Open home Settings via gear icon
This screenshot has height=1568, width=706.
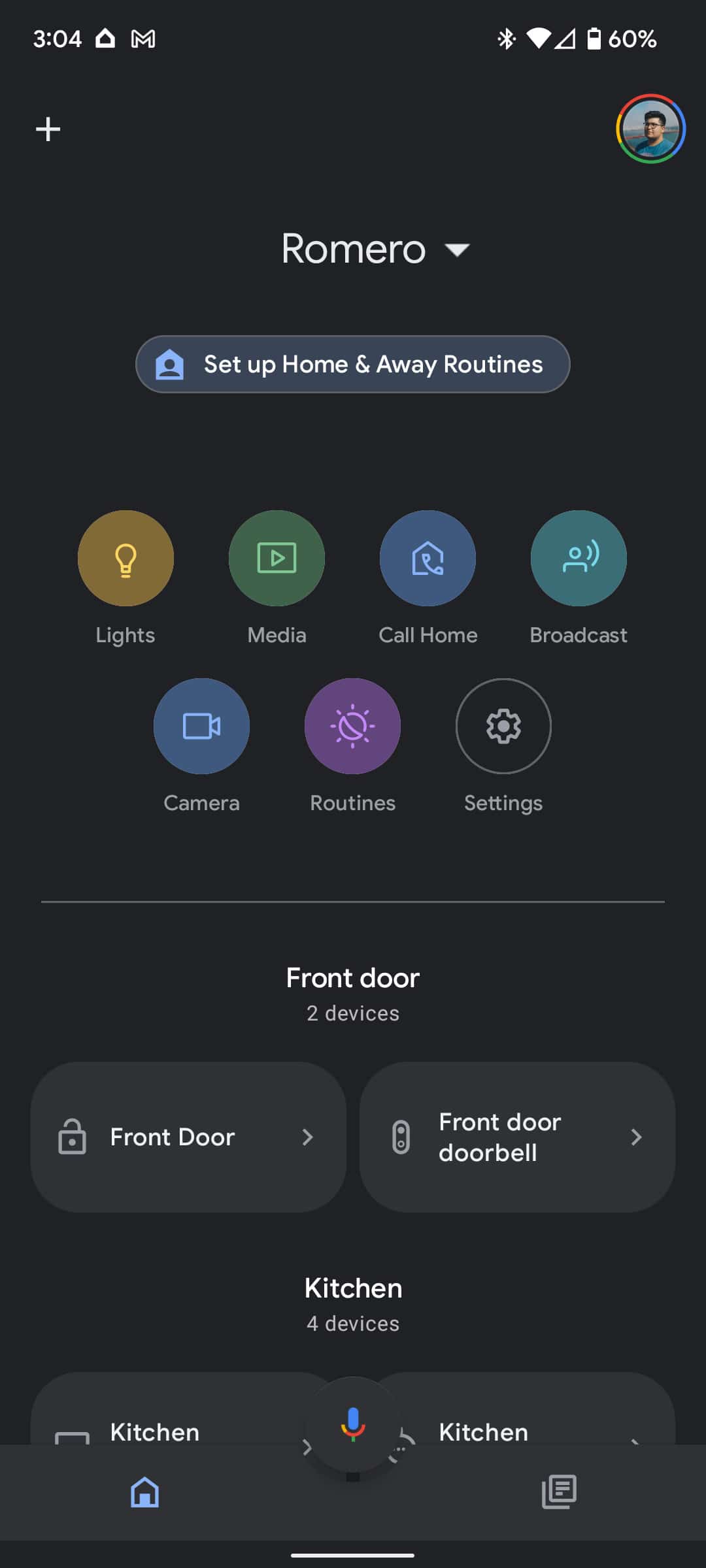point(503,727)
